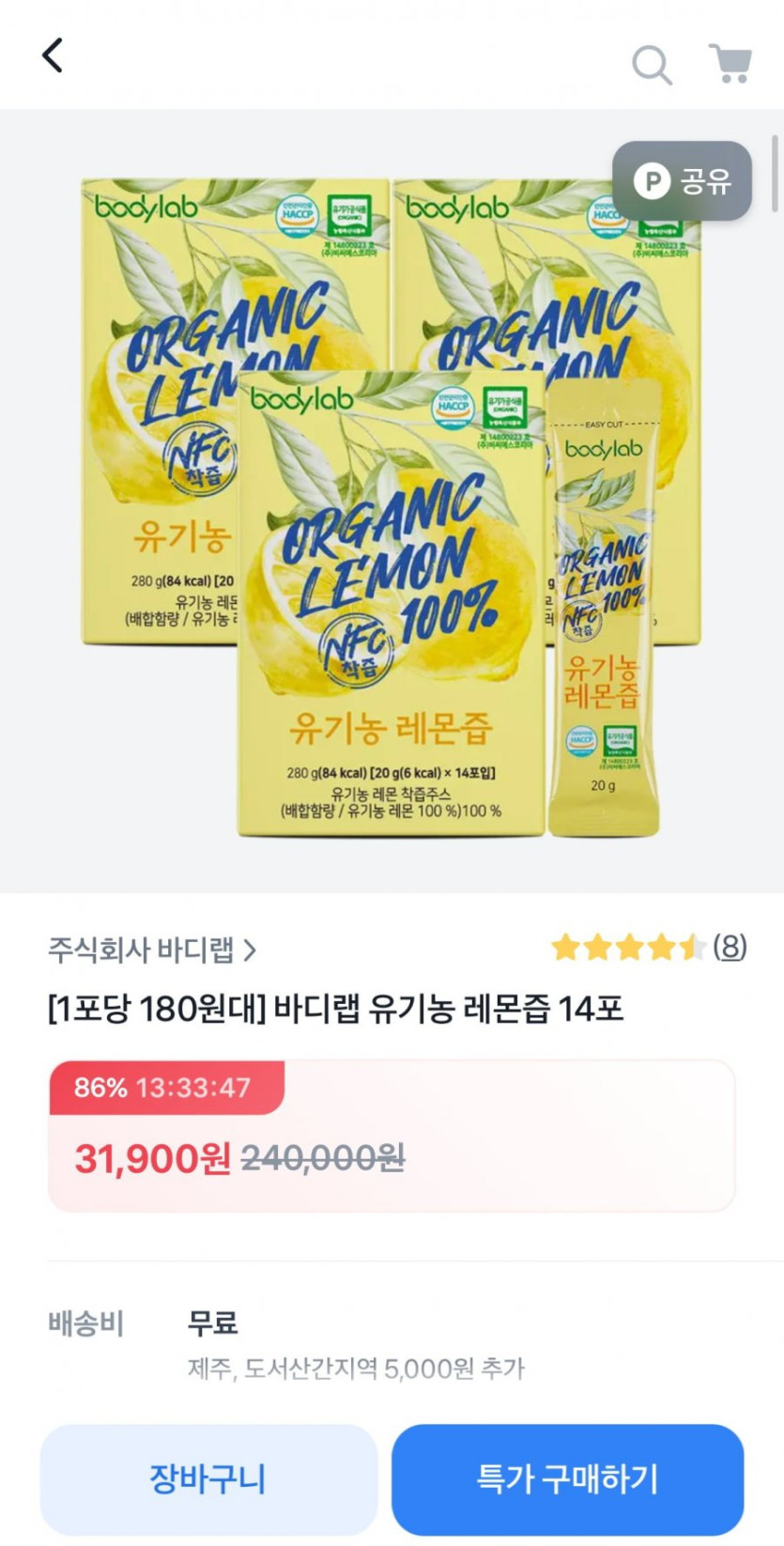Viewport: 784px width, 1546px height.
Task: Open the search icon
Action: click(652, 64)
